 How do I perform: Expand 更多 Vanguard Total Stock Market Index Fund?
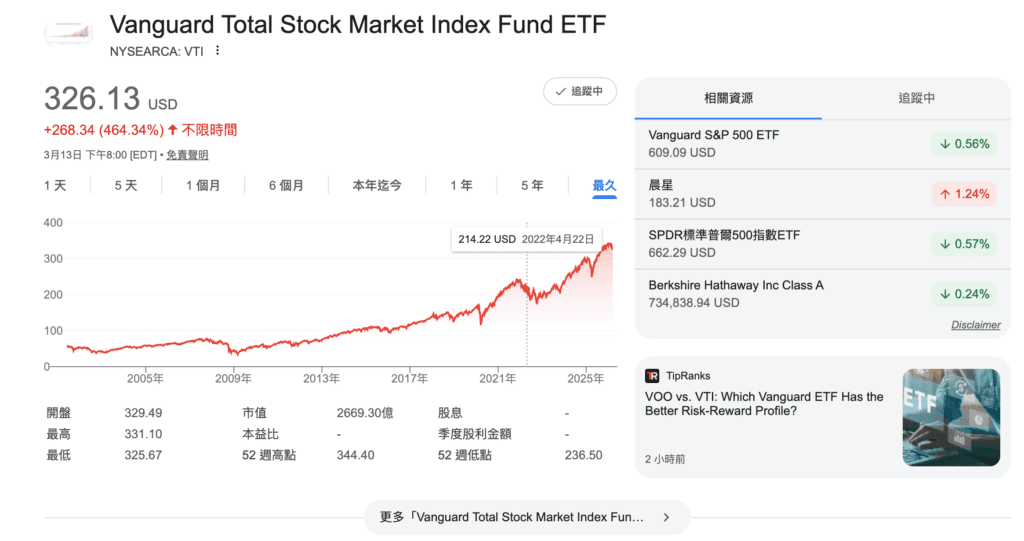527,517
